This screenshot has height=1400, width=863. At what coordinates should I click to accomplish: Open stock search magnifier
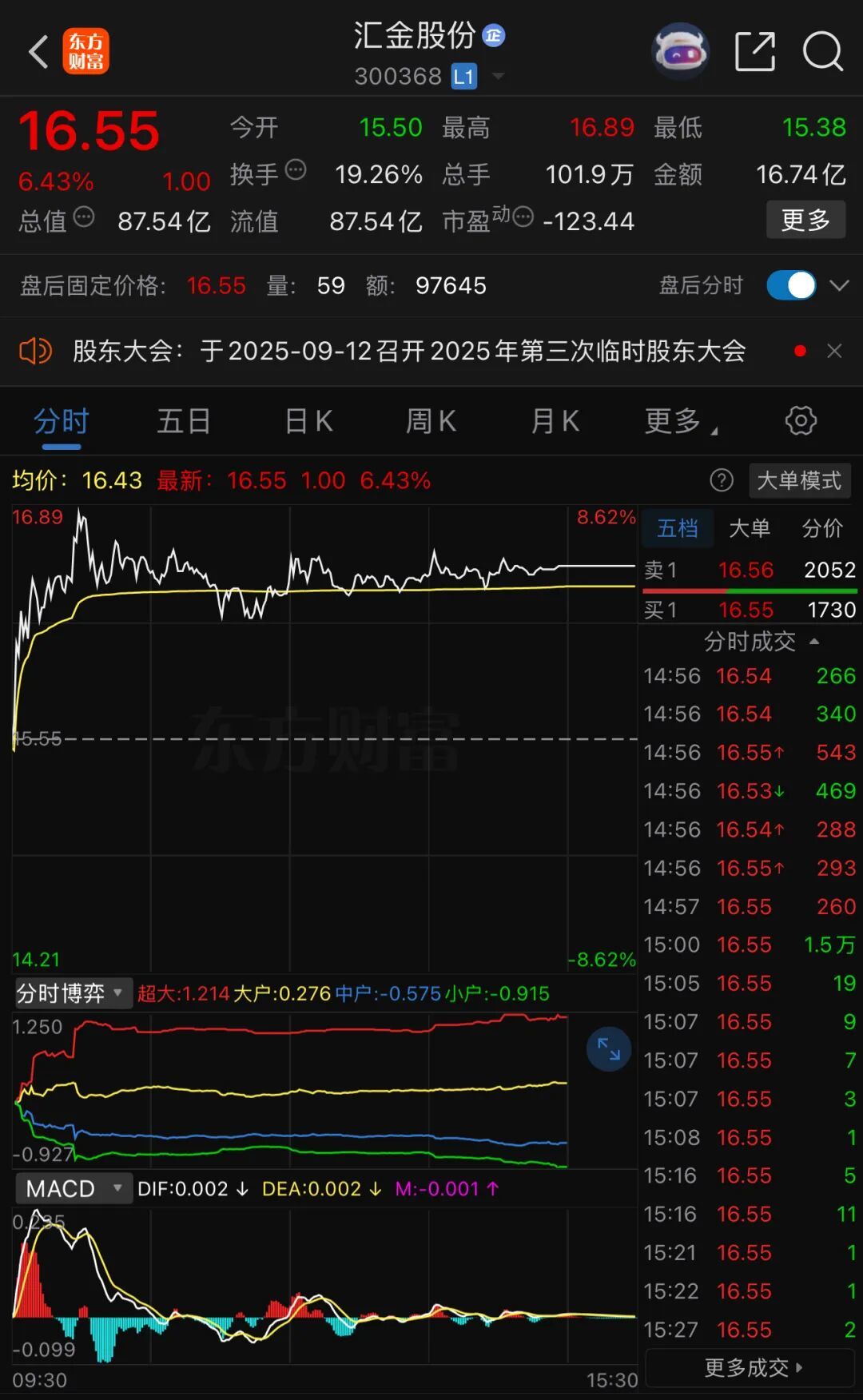click(823, 52)
